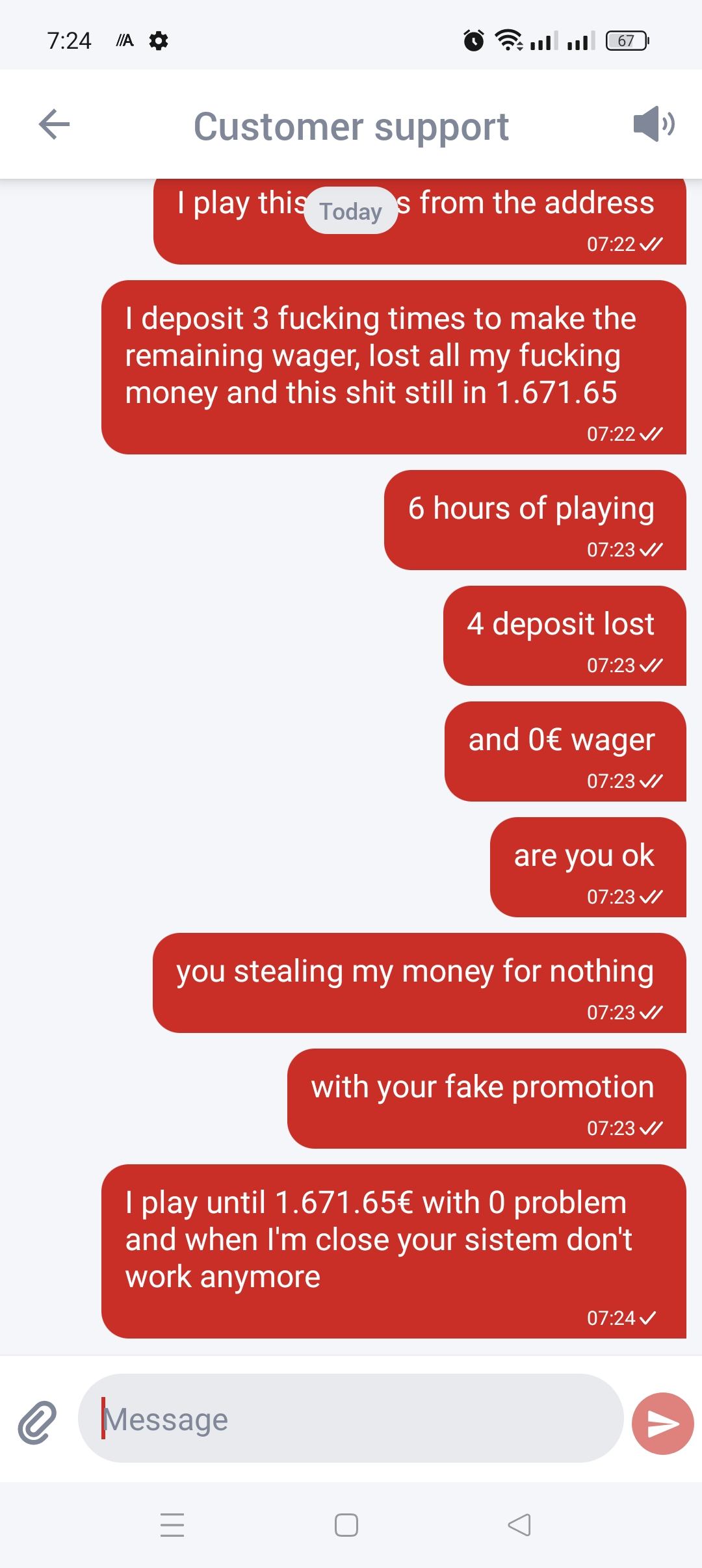Go to the home screen
Image resolution: width=702 pixels, height=1568 pixels.
(346, 1524)
